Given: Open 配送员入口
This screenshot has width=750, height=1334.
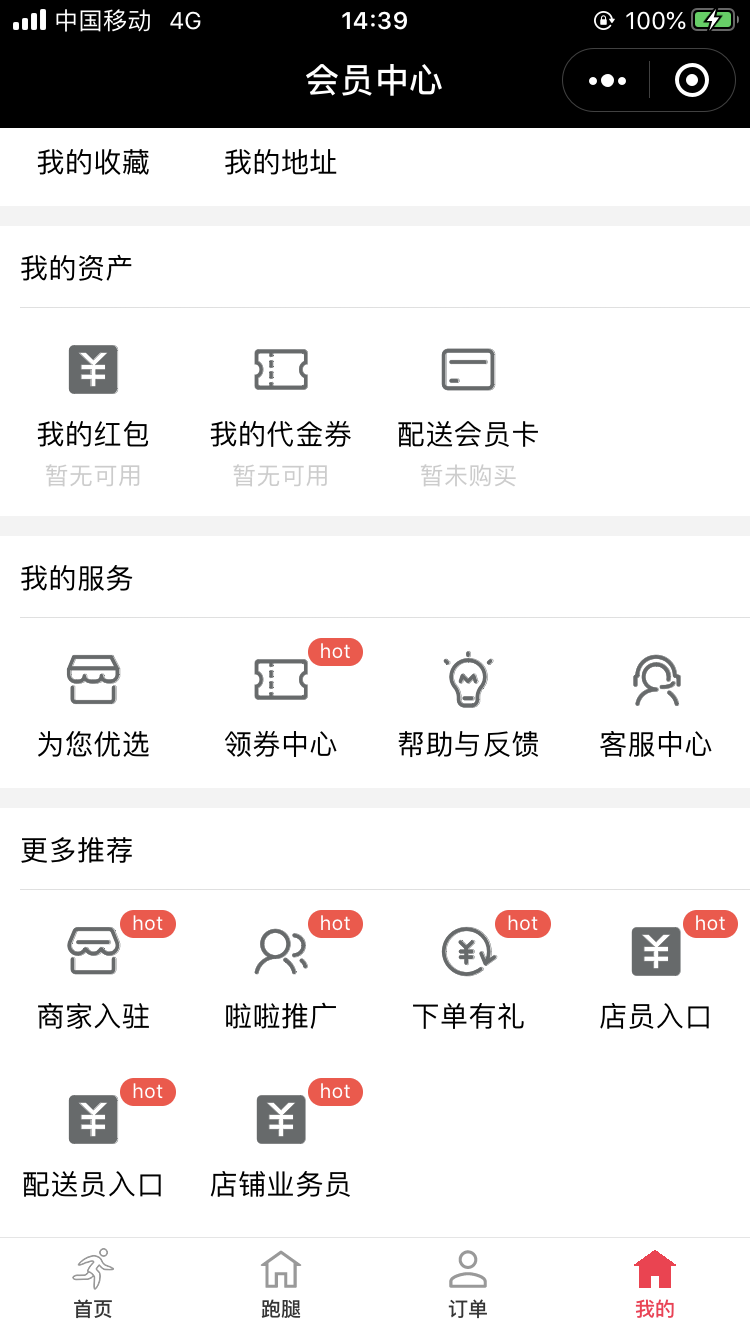Looking at the screenshot, I should tap(93, 1145).
